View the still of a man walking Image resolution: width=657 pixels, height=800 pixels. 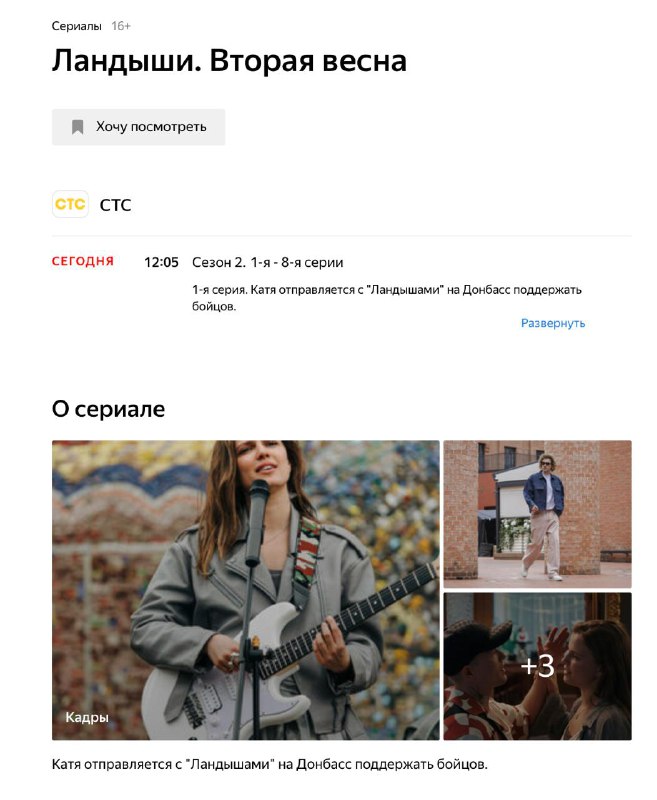(537, 513)
